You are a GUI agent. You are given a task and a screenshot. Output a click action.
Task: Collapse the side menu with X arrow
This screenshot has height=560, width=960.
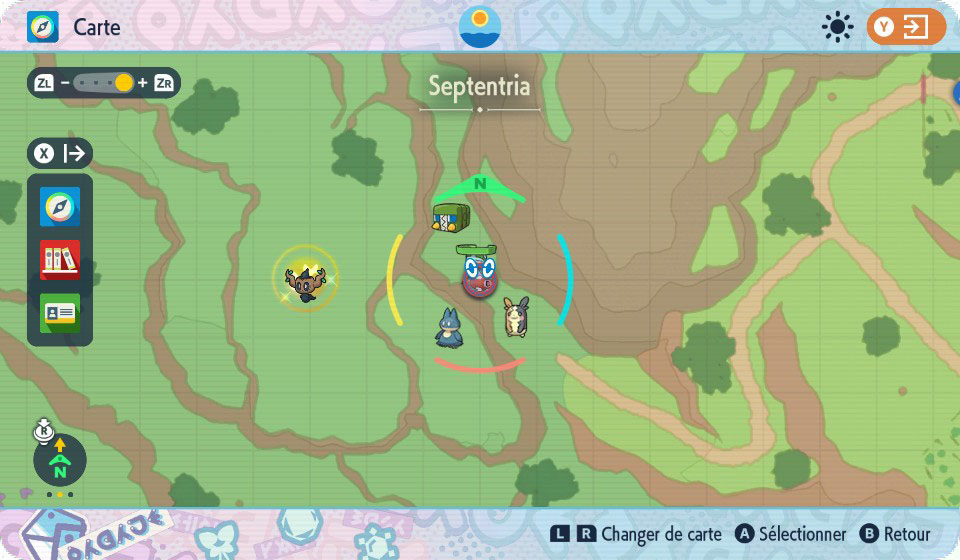pyautogui.click(x=60, y=154)
